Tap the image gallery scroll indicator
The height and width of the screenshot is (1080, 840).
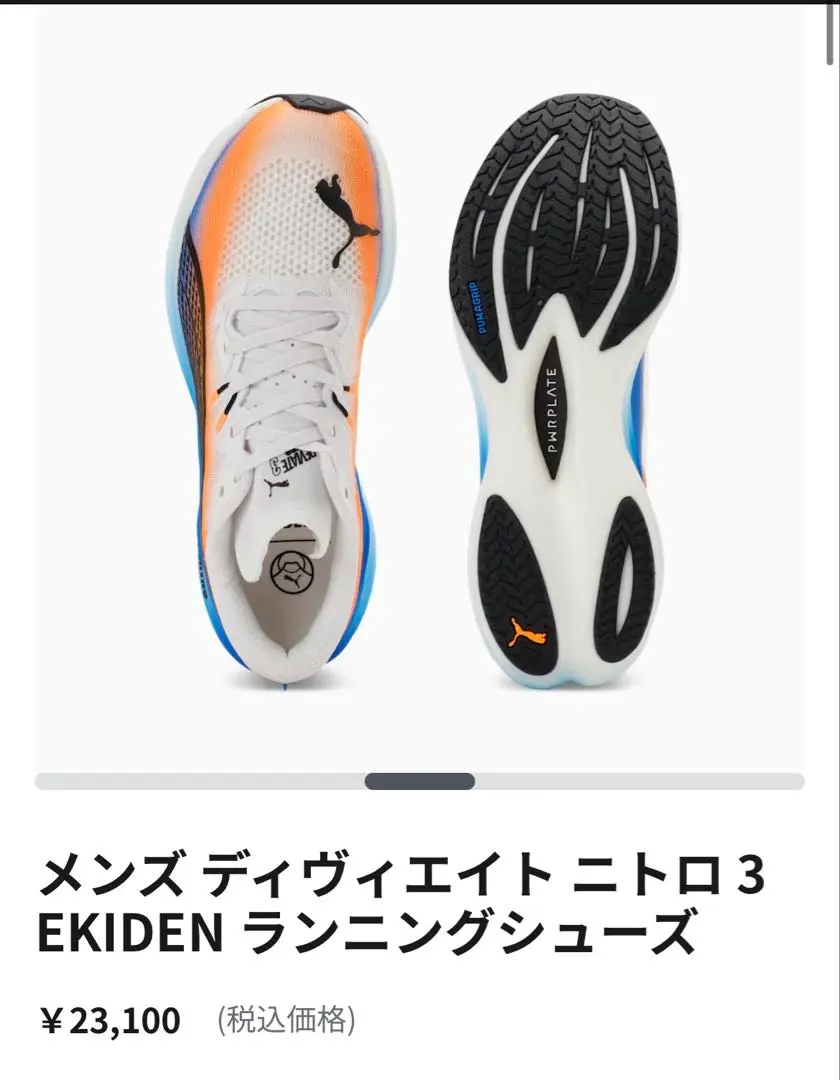[419, 781]
